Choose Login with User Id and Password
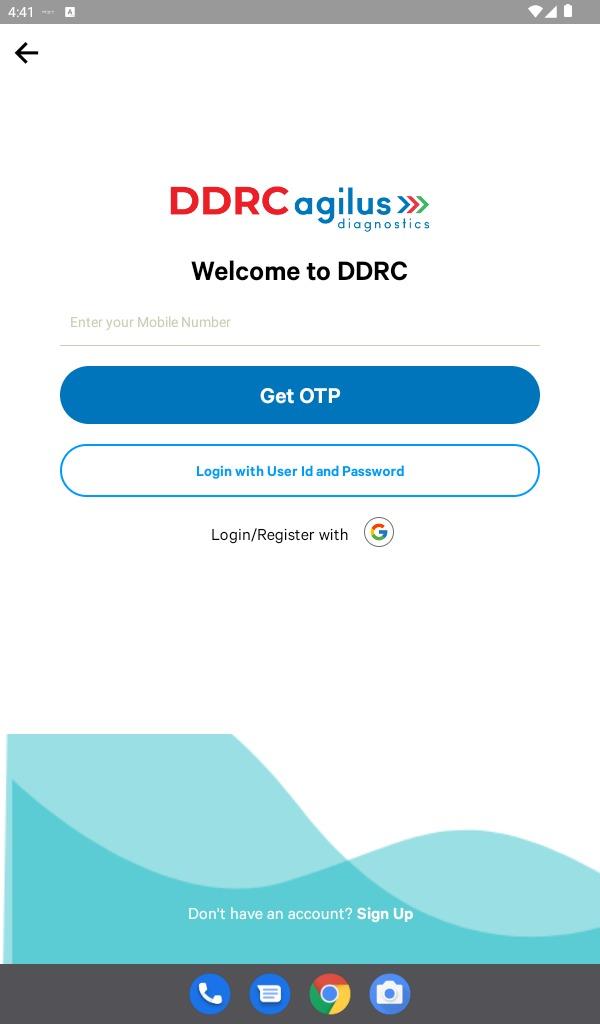Viewport: 600px width, 1024px height. point(300,471)
